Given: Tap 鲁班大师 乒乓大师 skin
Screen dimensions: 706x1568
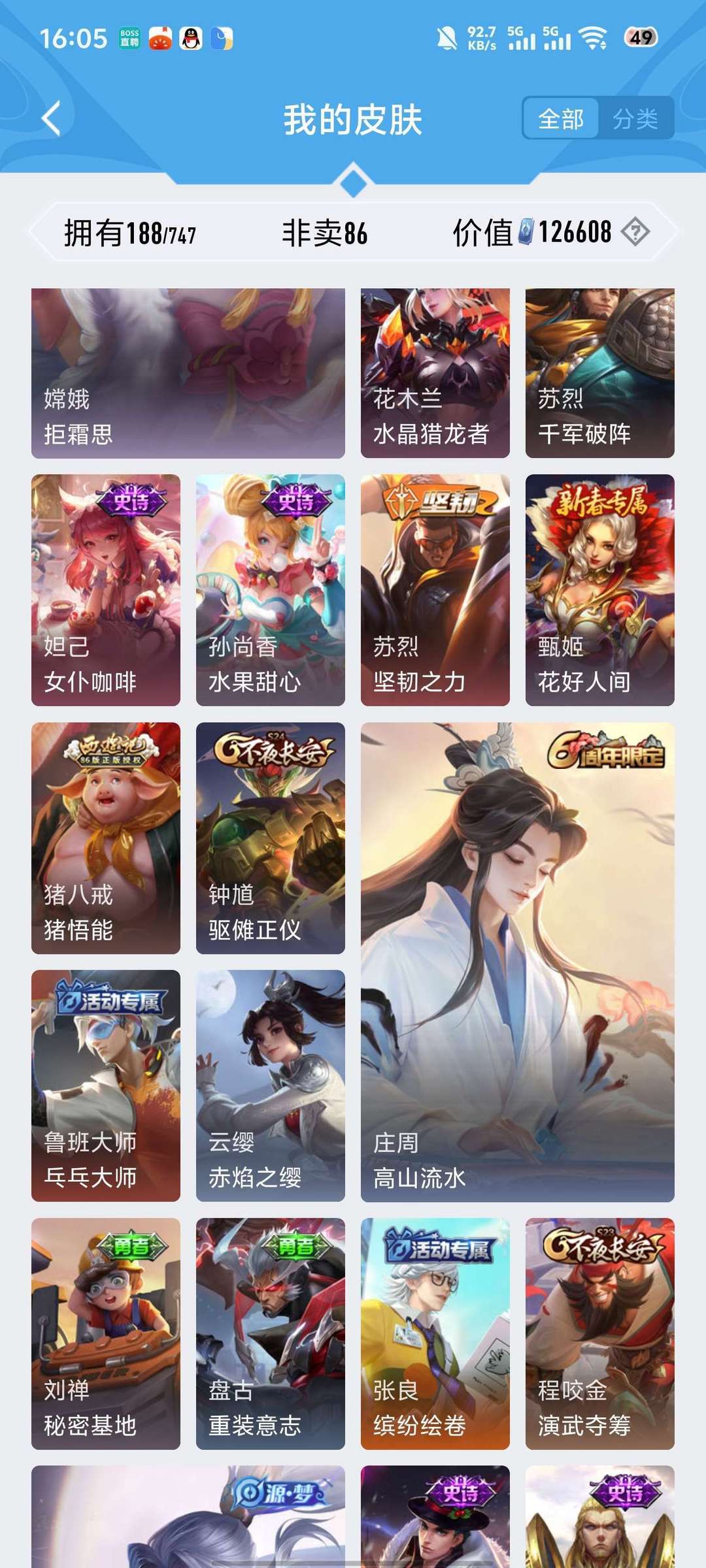Looking at the screenshot, I should 106,1086.
